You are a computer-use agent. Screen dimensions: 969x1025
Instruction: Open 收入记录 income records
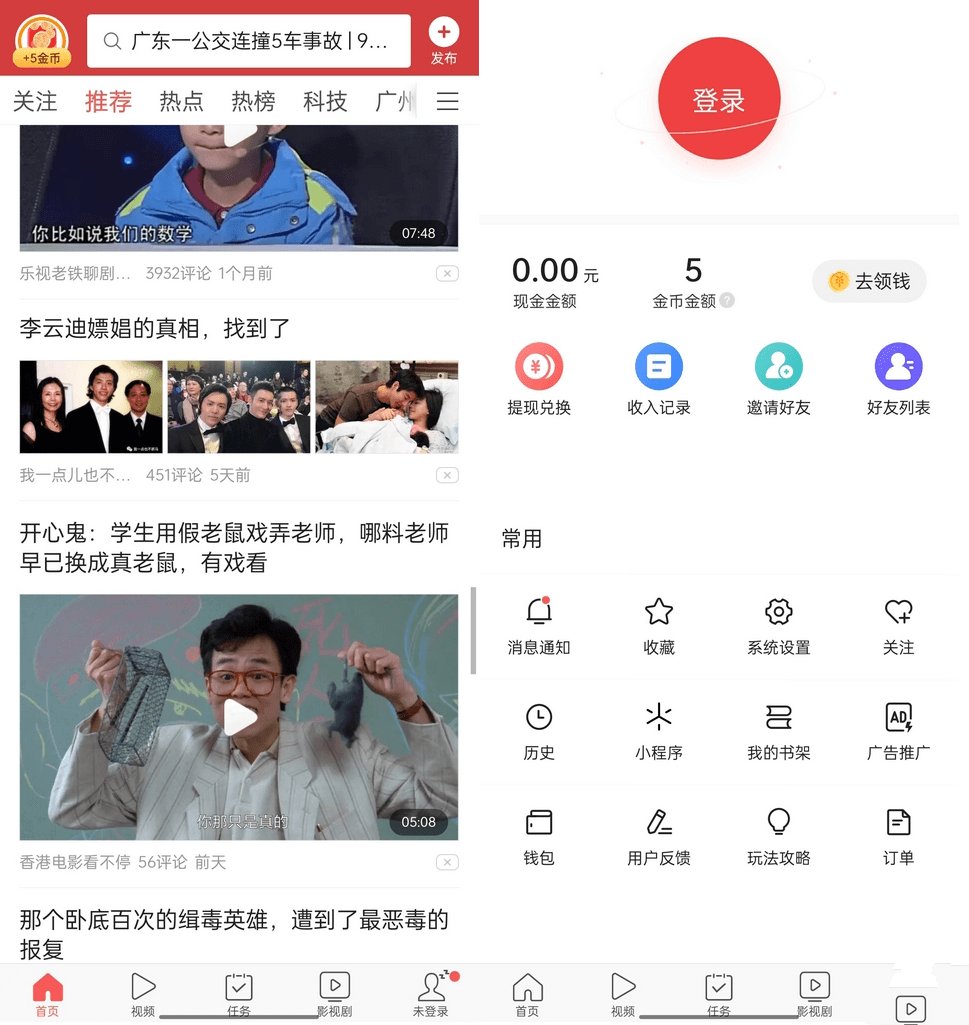point(658,378)
